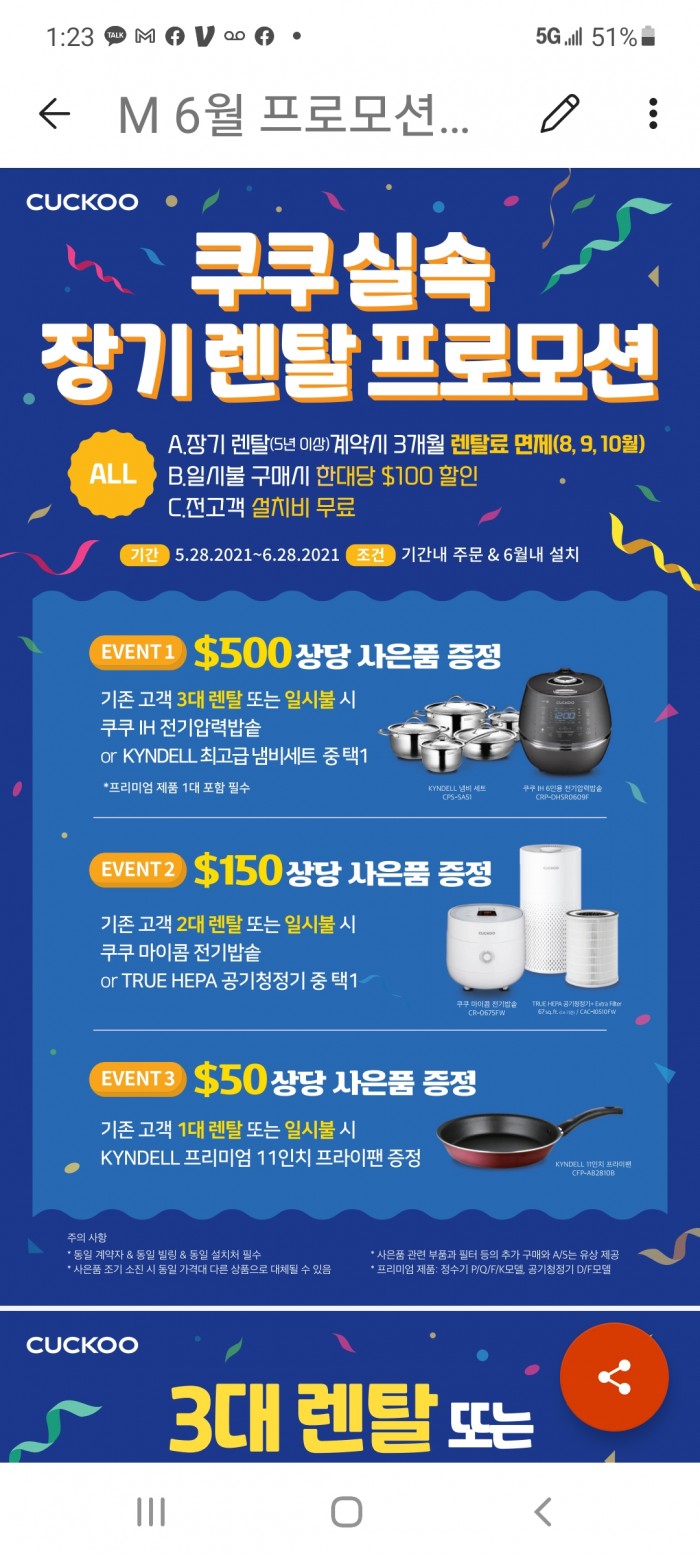Go to the home screen
This screenshot has width=700, height=1556.
tap(346, 1512)
